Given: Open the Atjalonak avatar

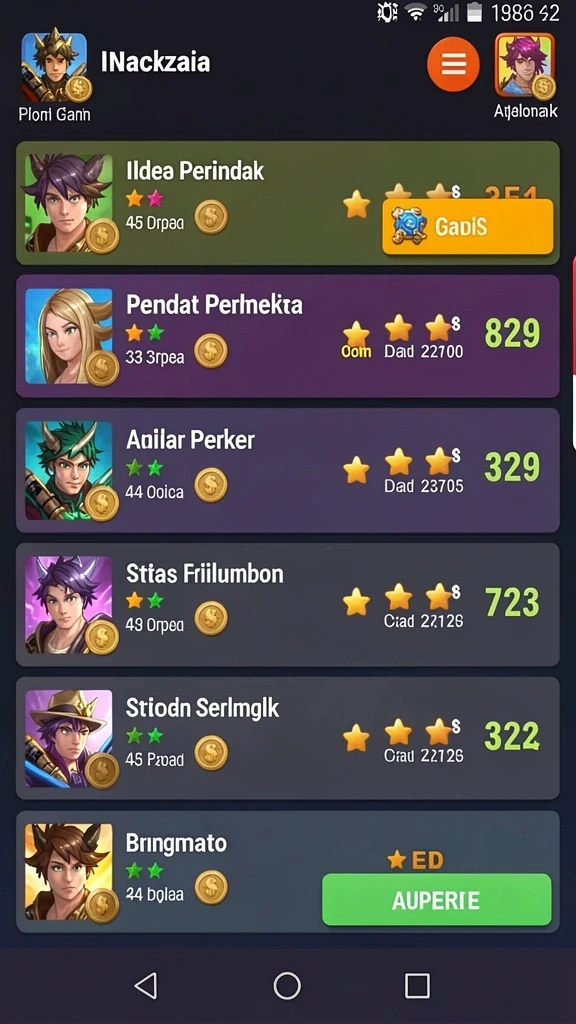Looking at the screenshot, I should tap(525, 65).
